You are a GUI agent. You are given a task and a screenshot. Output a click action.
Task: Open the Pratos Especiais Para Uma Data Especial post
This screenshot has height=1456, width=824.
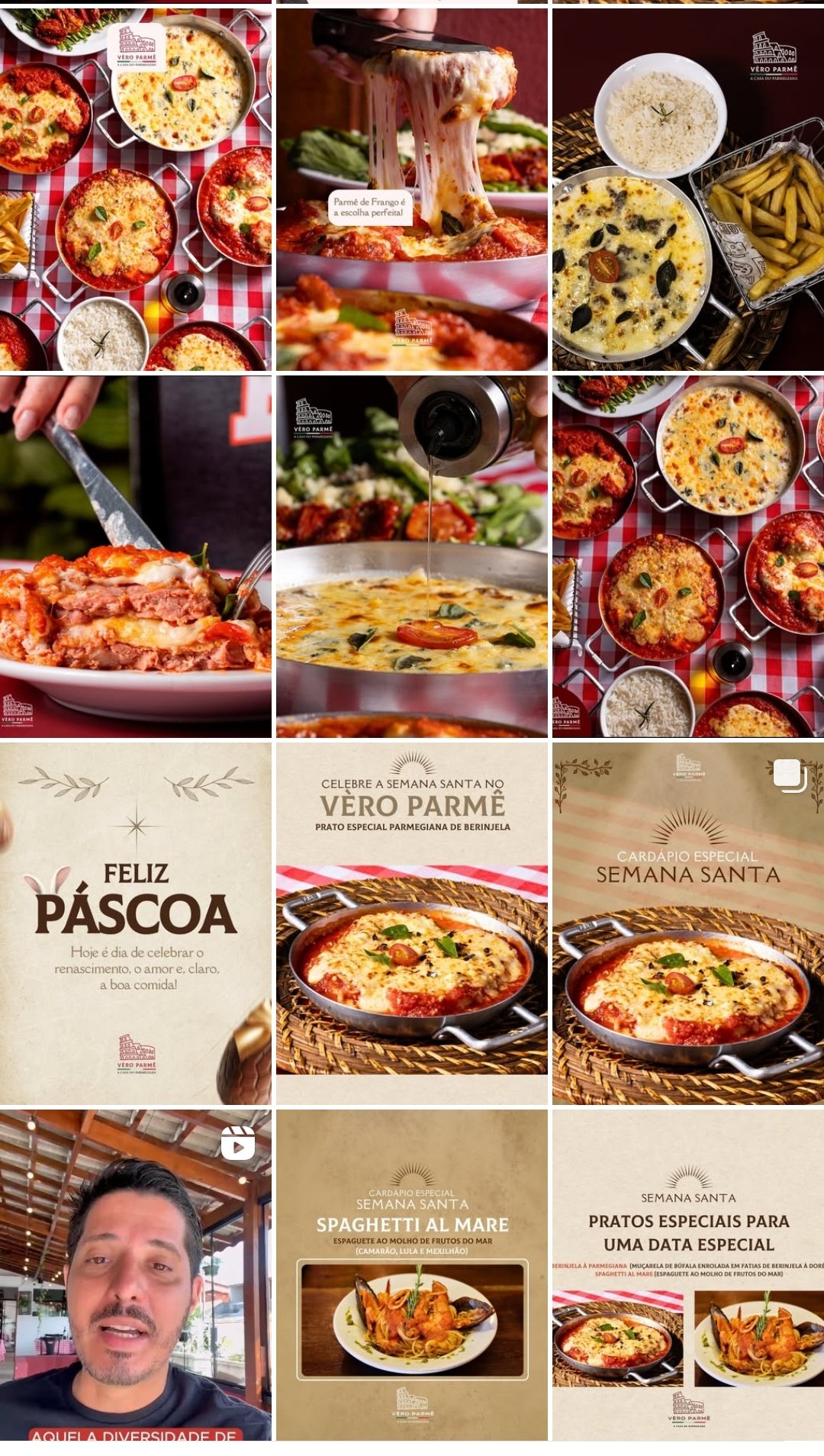[x=688, y=1274]
